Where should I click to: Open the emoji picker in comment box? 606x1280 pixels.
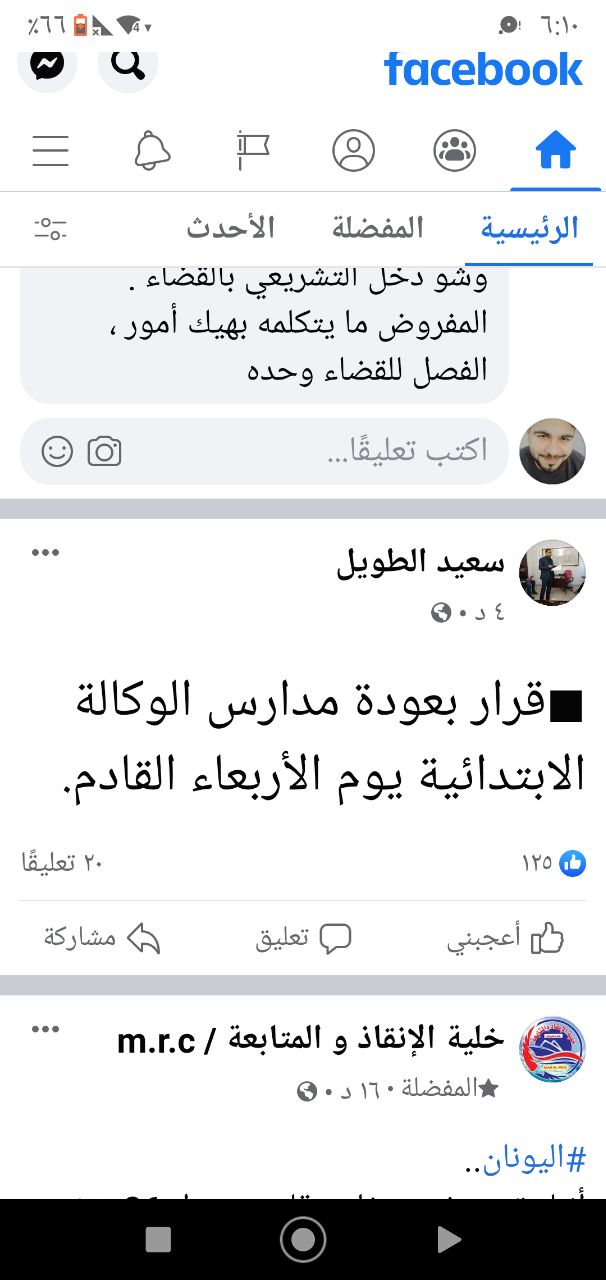(x=57, y=451)
